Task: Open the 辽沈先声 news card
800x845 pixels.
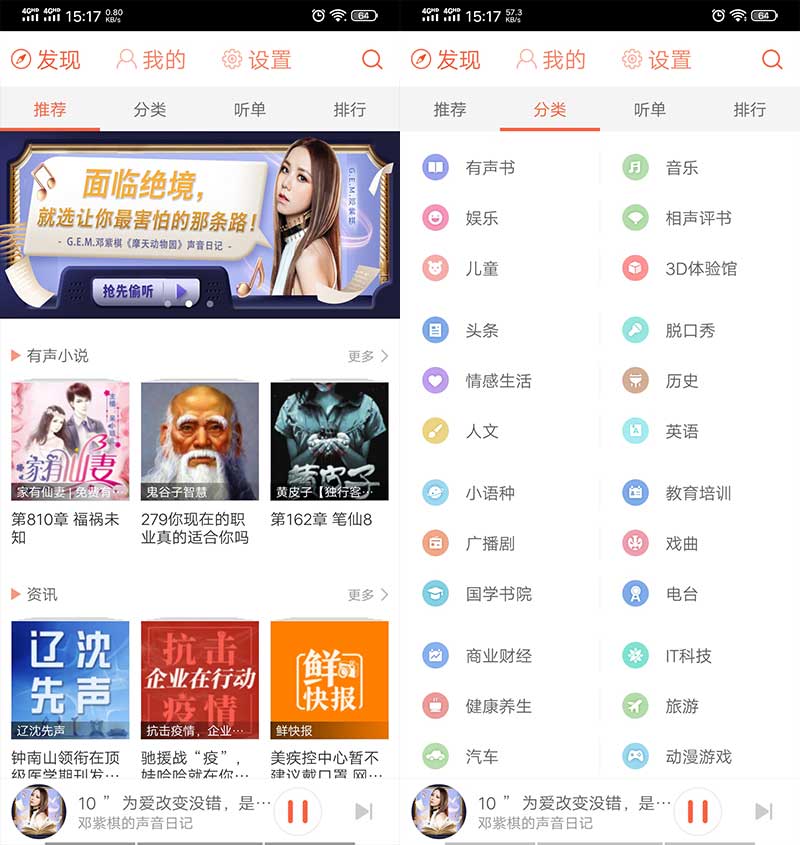Action: pos(70,680)
